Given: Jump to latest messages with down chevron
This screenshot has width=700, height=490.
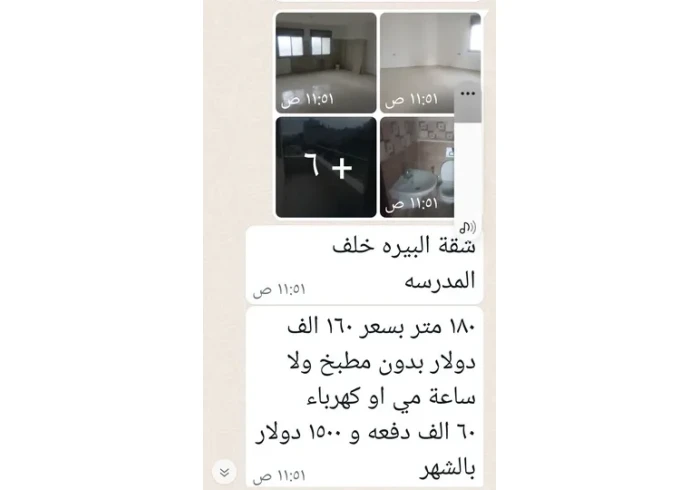Looking at the screenshot, I should pyautogui.click(x=225, y=471).
